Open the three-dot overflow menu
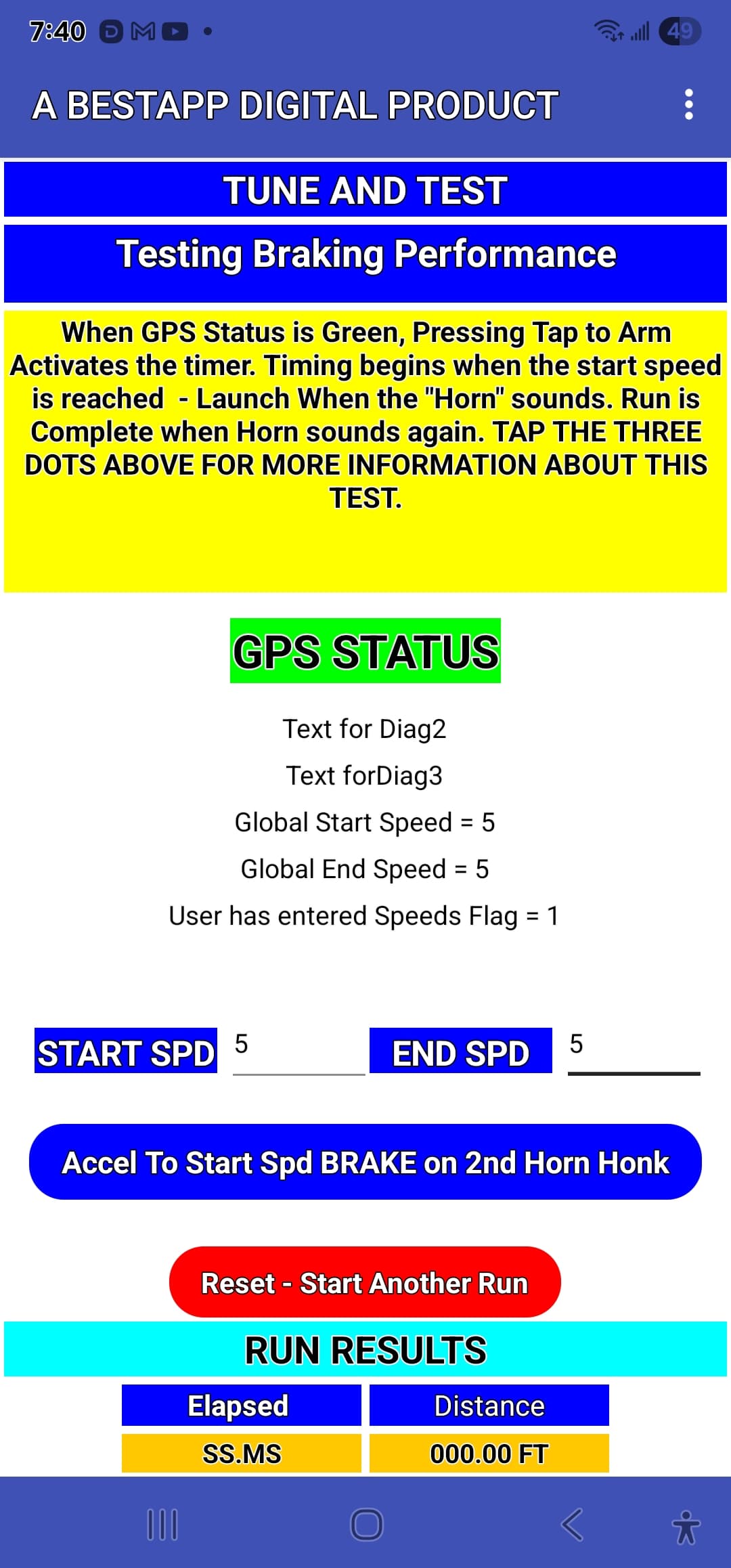 (x=688, y=105)
